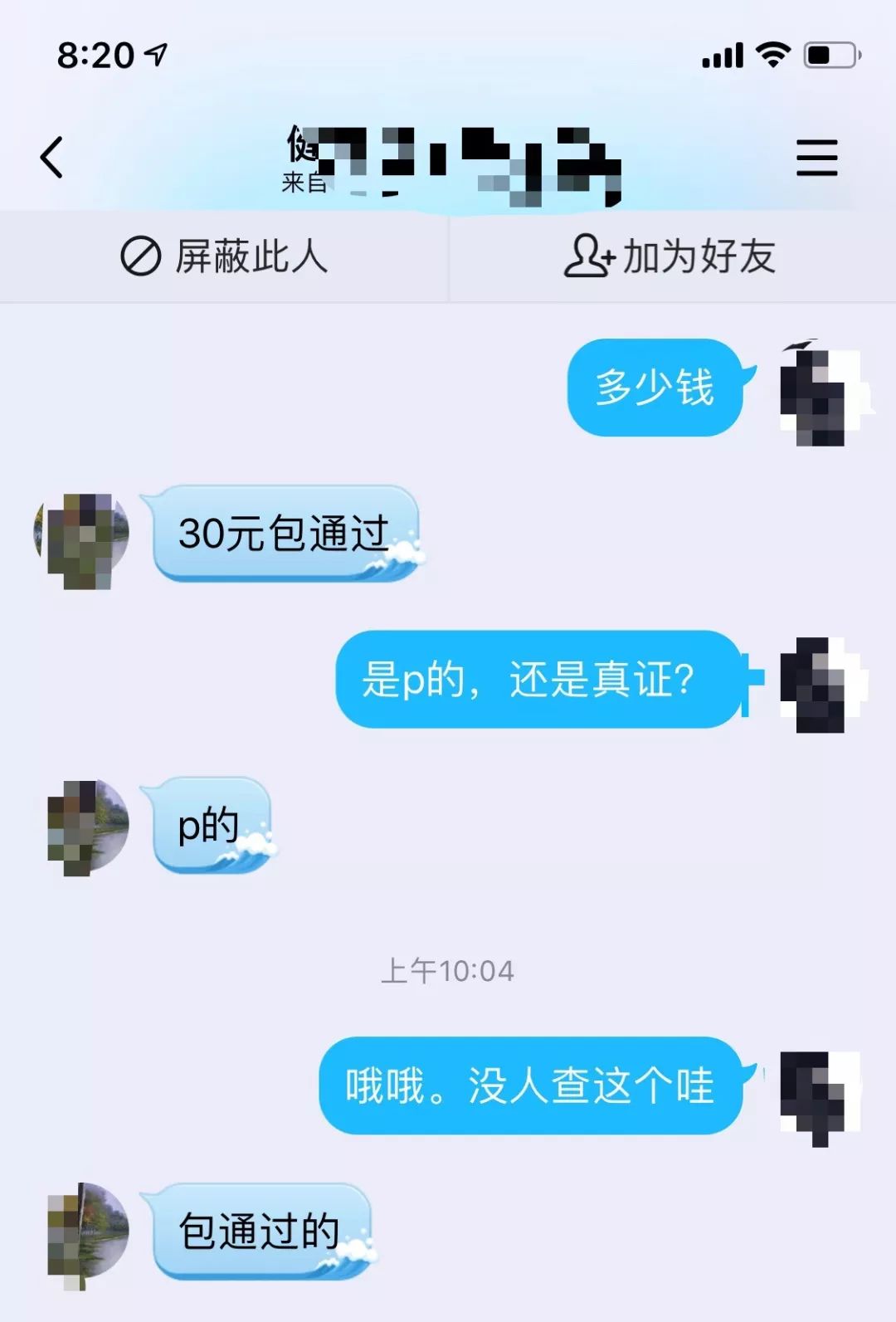Click the cellular signal bars icon
The image size is (896, 1322).
tap(722, 54)
